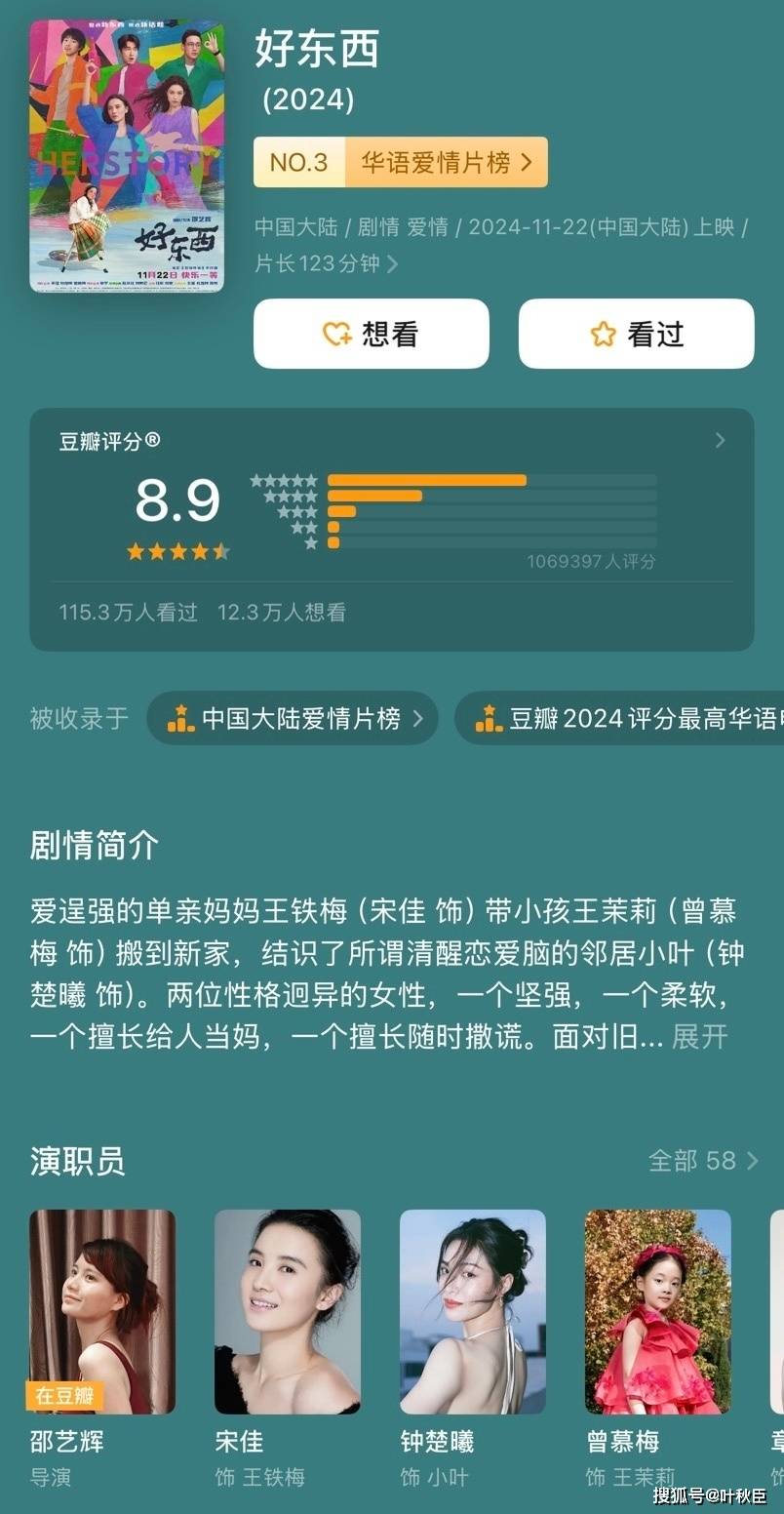View all 58 cast members
The image size is (784, 1514).
coord(703,1160)
